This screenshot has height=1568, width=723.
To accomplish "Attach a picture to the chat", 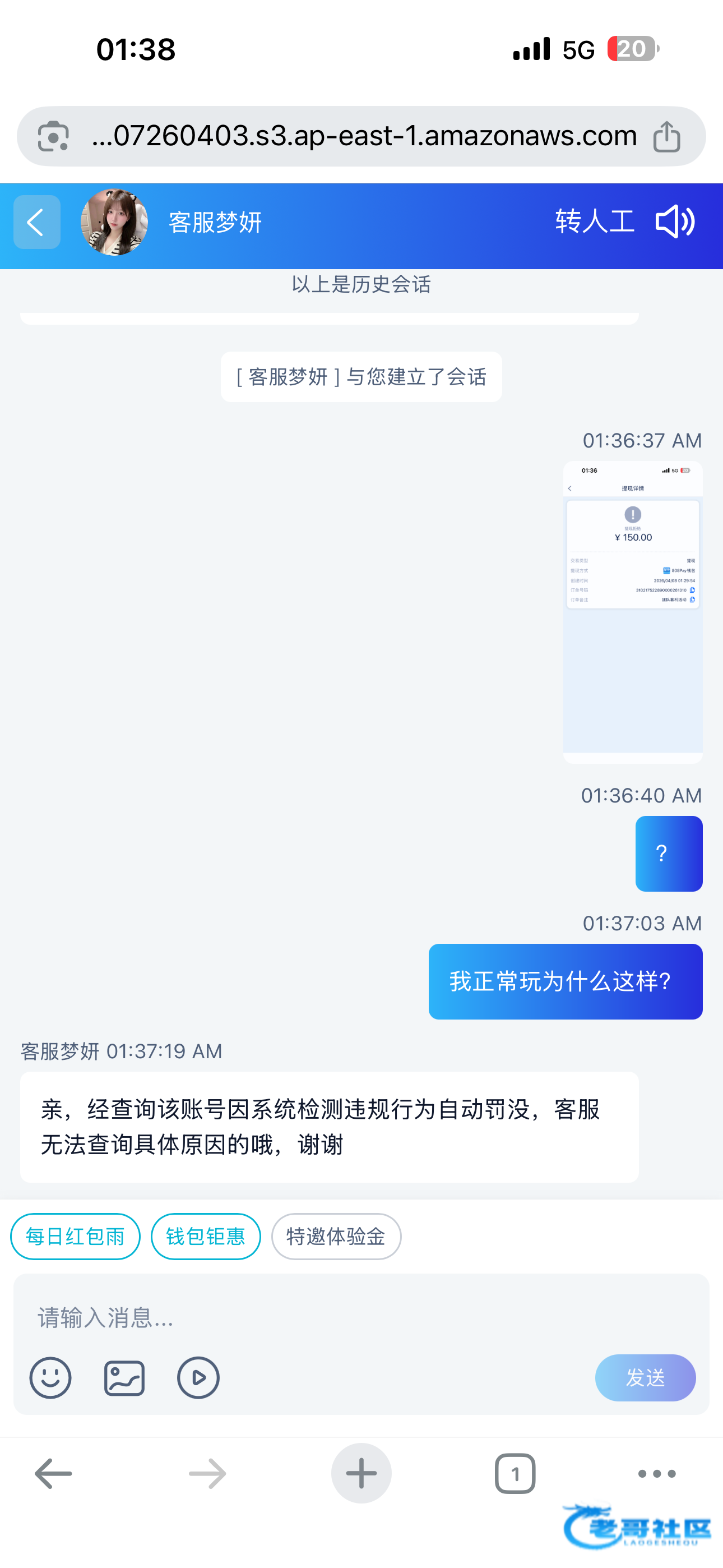I will point(124,1377).
